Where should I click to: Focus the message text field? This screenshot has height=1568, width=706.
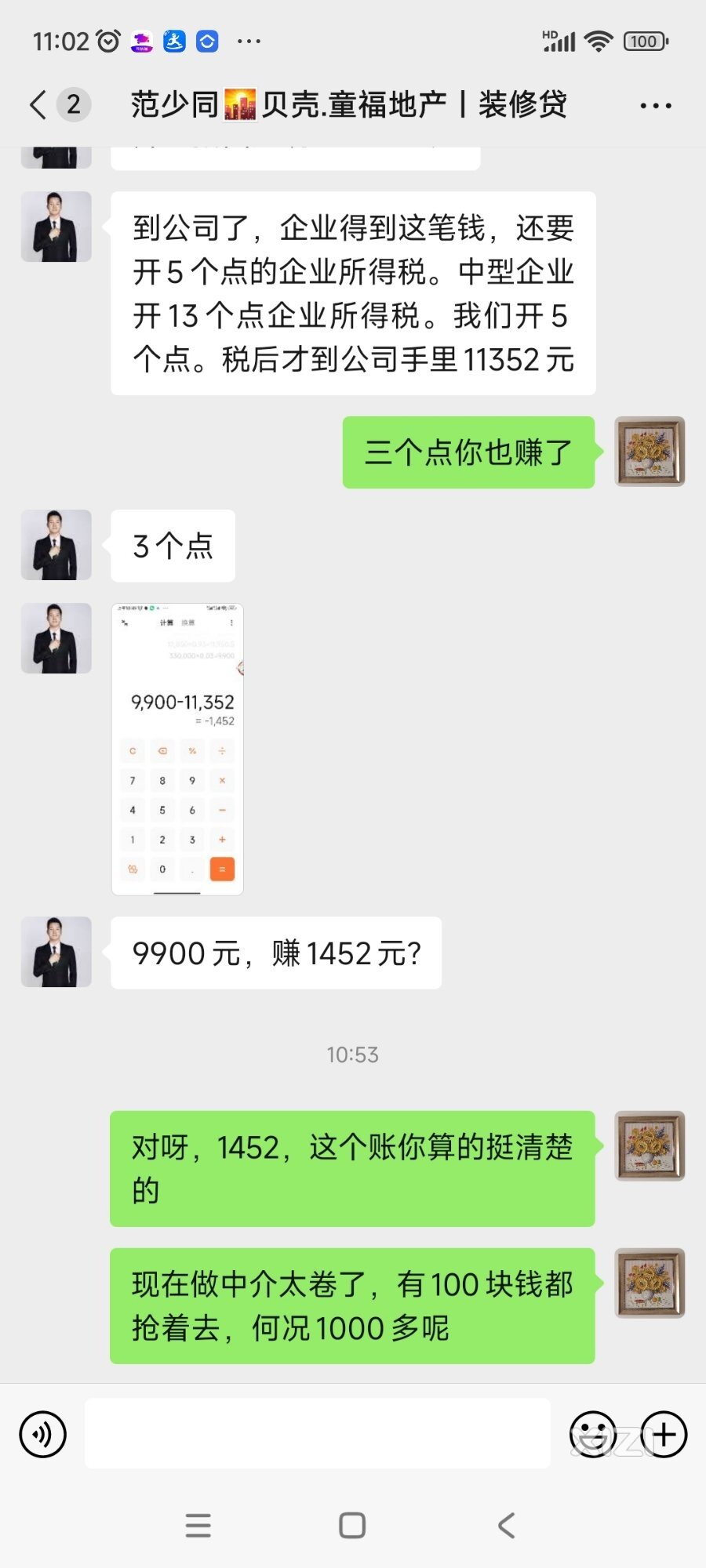(317, 1433)
